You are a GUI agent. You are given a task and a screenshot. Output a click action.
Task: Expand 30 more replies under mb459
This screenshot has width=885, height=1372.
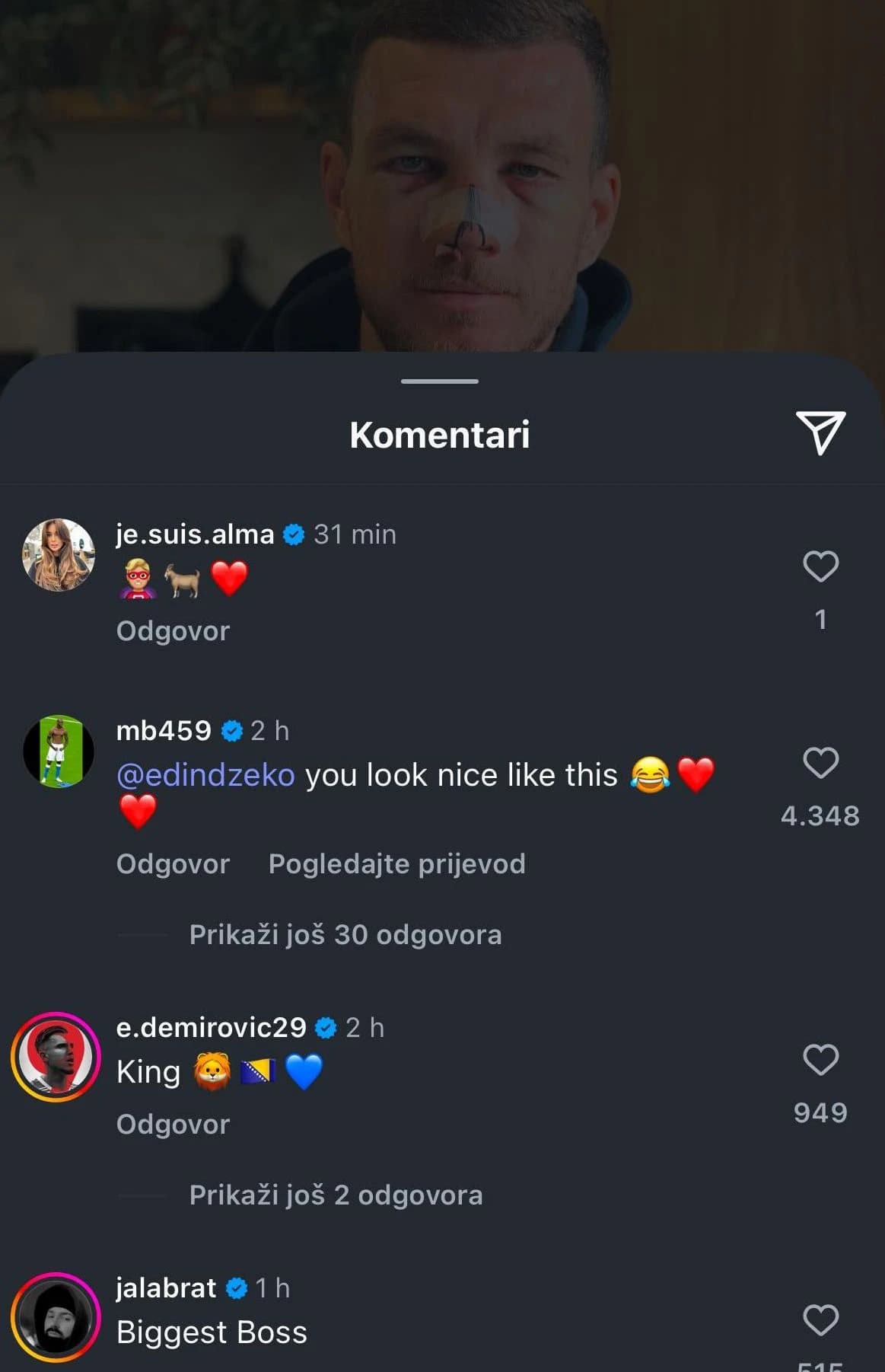(x=345, y=935)
